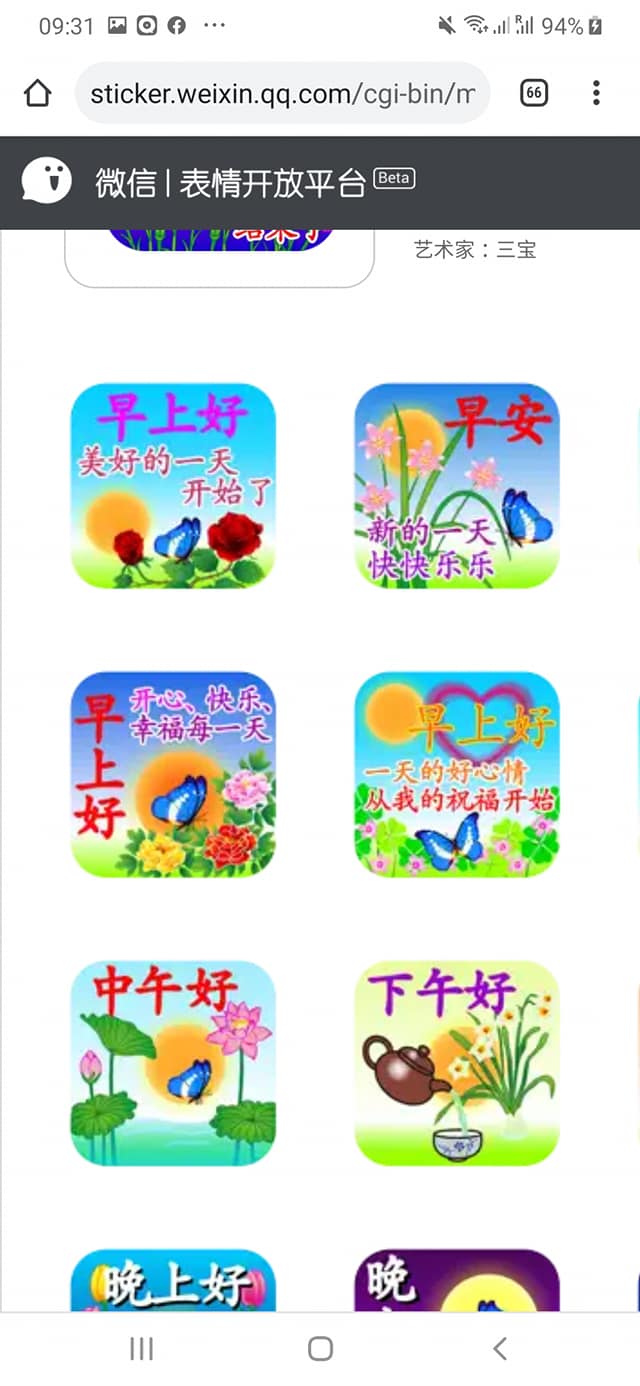The width and height of the screenshot is (640, 1386).
Task: View the 早上好 开心快乐幸福每一天 sticker
Action: (173, 774)
